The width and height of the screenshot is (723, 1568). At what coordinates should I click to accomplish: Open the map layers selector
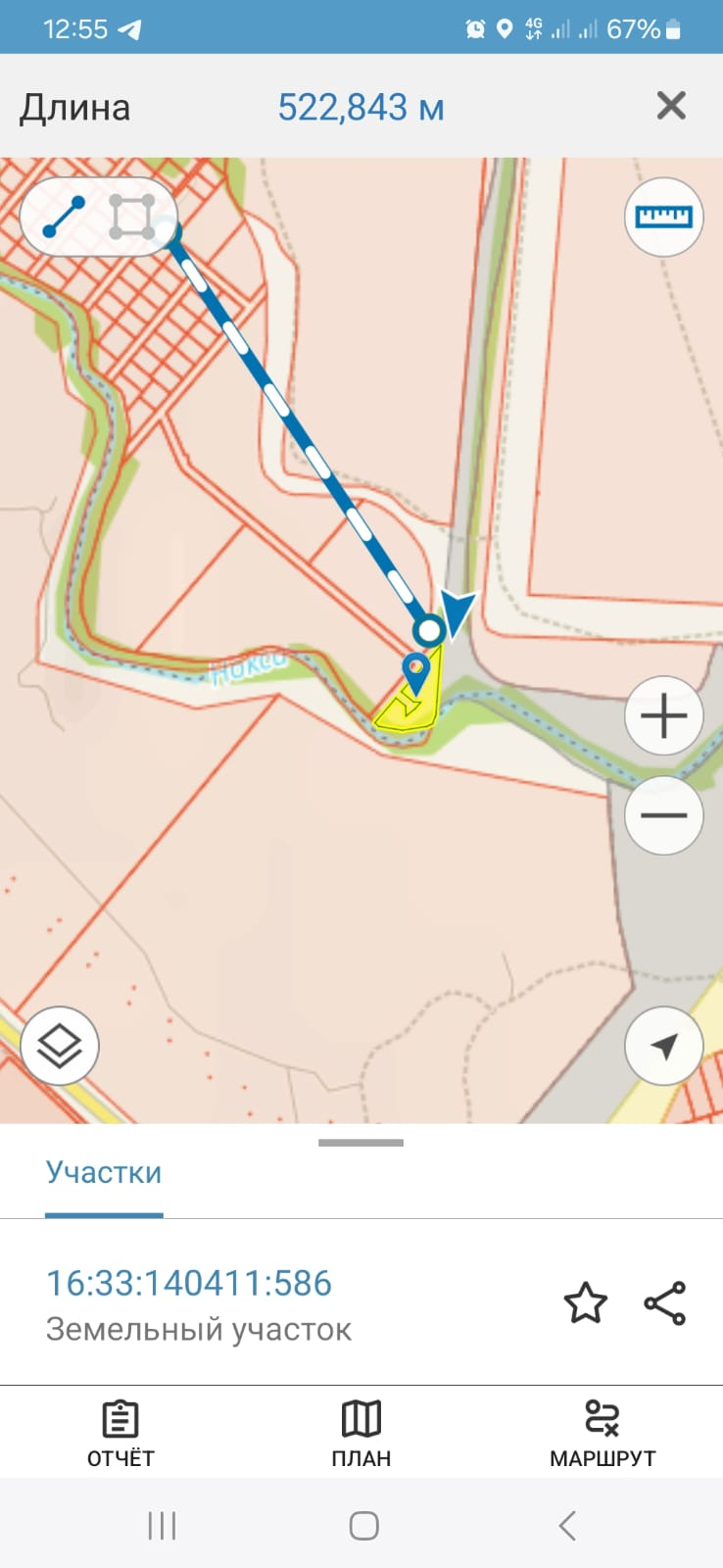(x=60, y=1046)
